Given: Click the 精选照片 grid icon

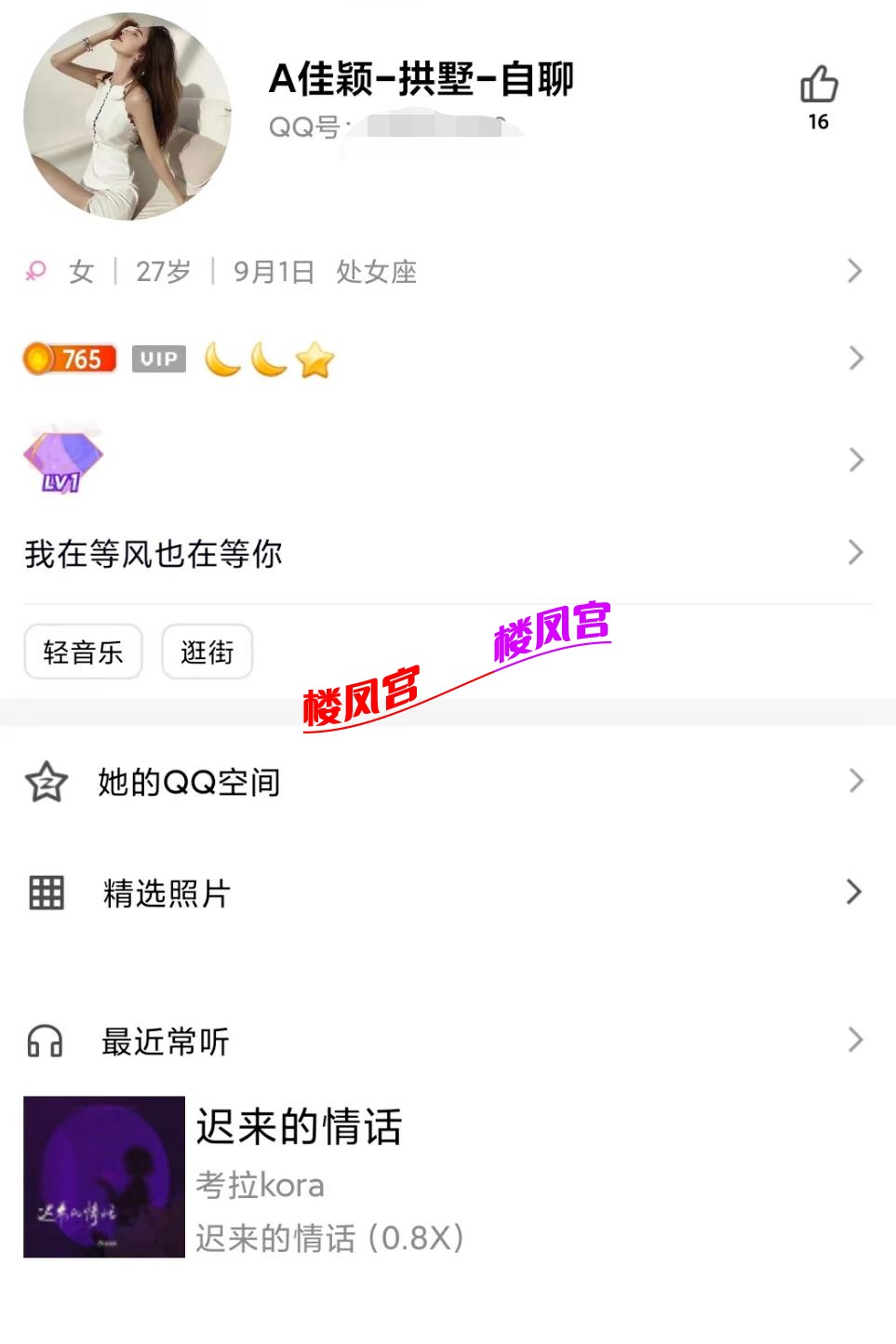Looking at the screenshot, I should point(46,894).
